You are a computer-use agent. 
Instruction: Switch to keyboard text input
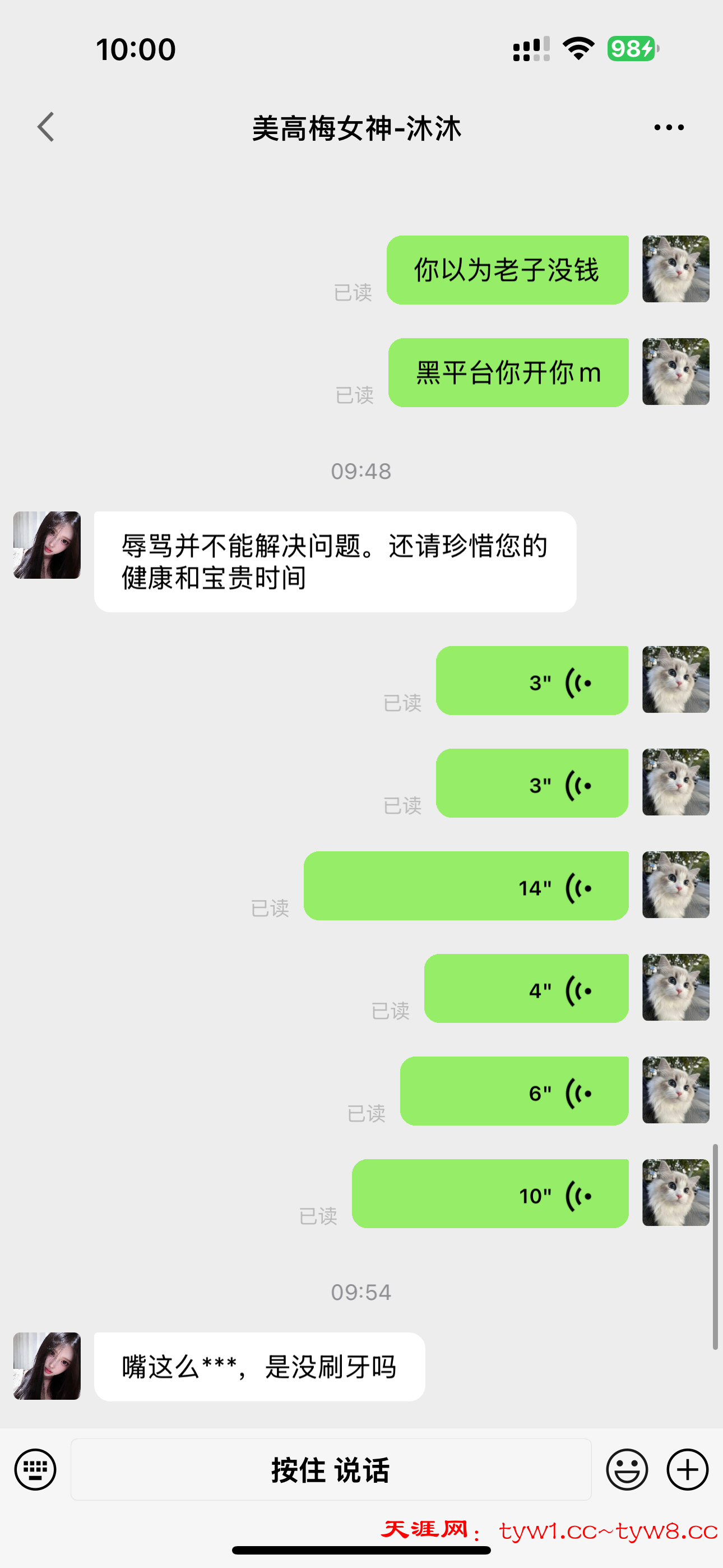tap(35, 1469)
